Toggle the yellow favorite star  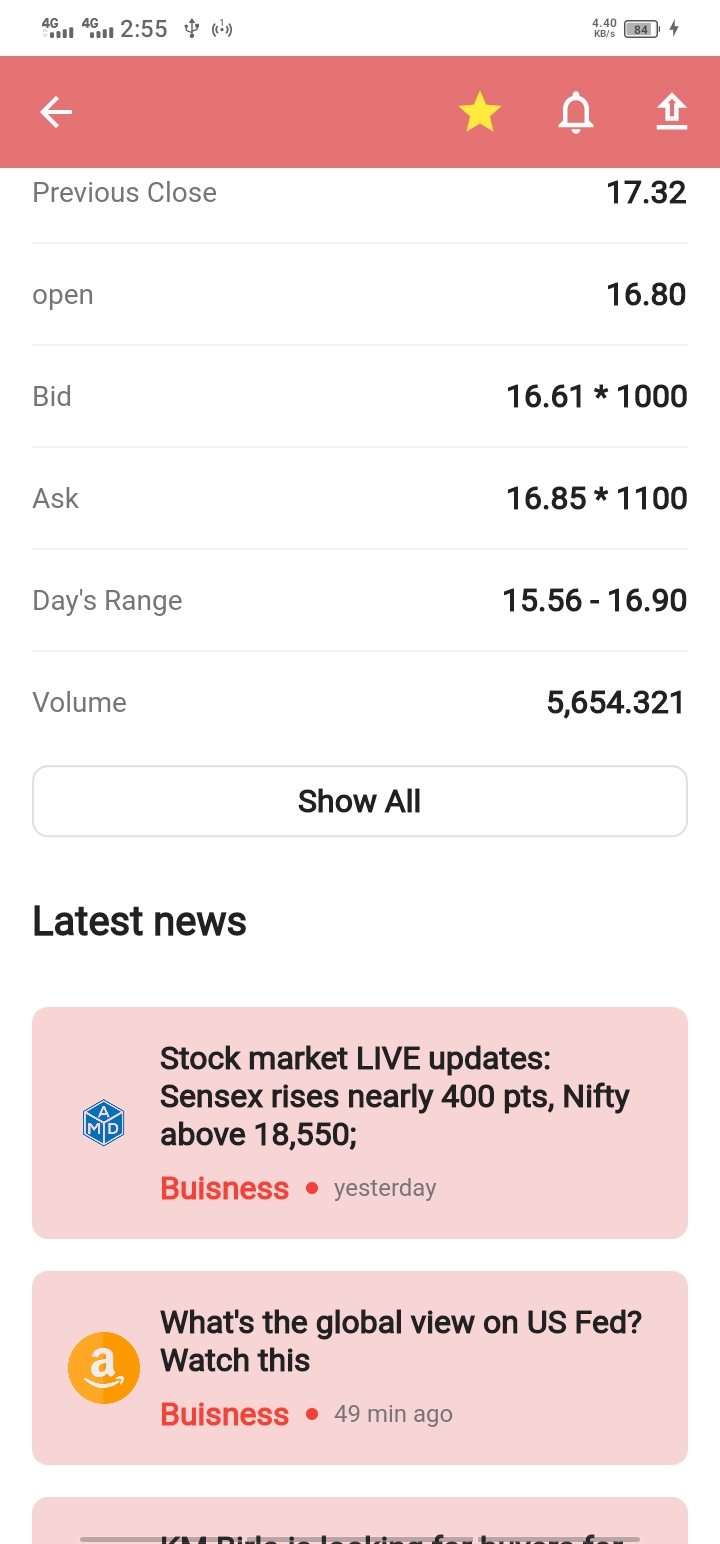(479, 112)
